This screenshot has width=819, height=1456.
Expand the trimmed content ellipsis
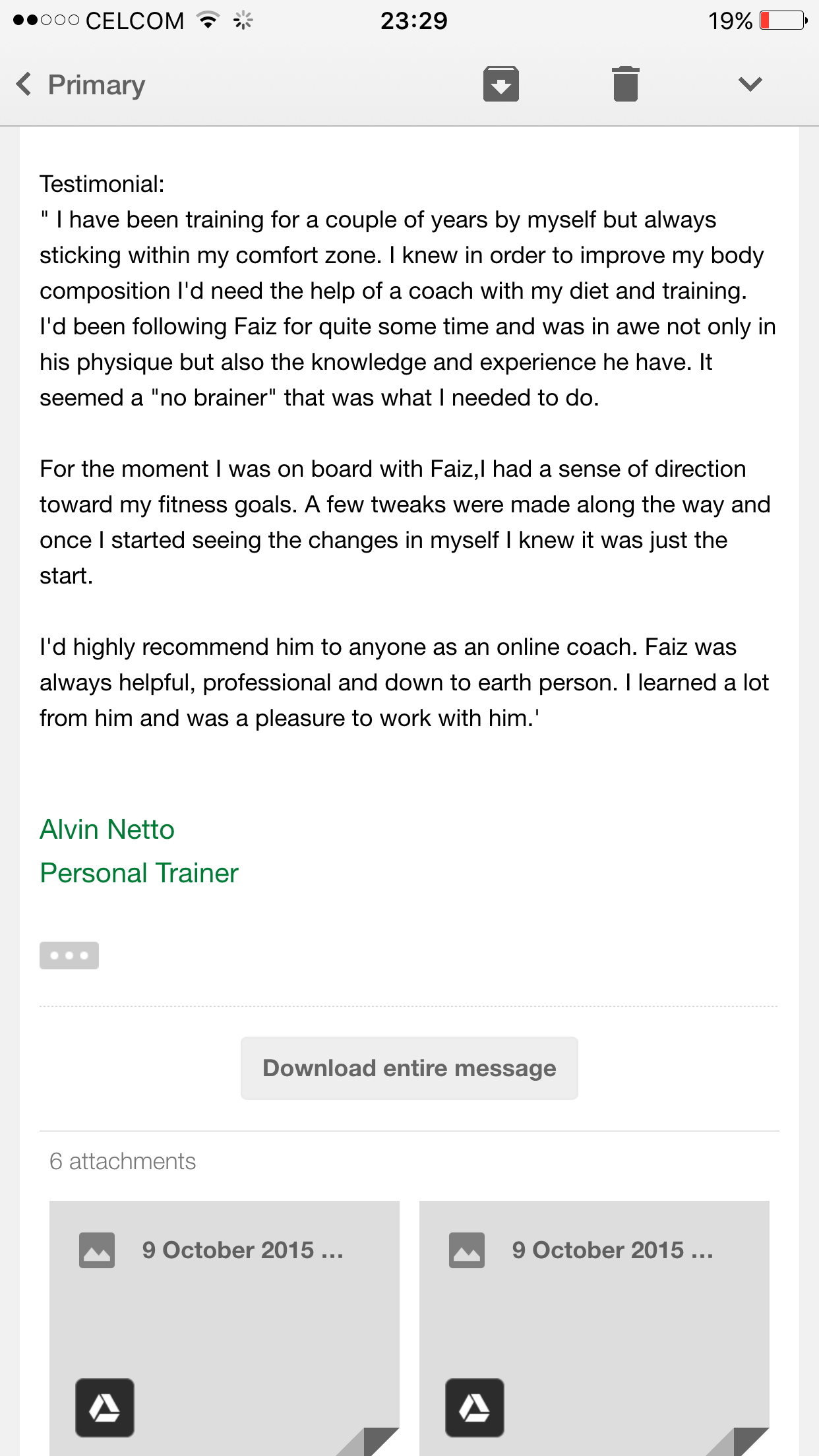pos(69,955)
